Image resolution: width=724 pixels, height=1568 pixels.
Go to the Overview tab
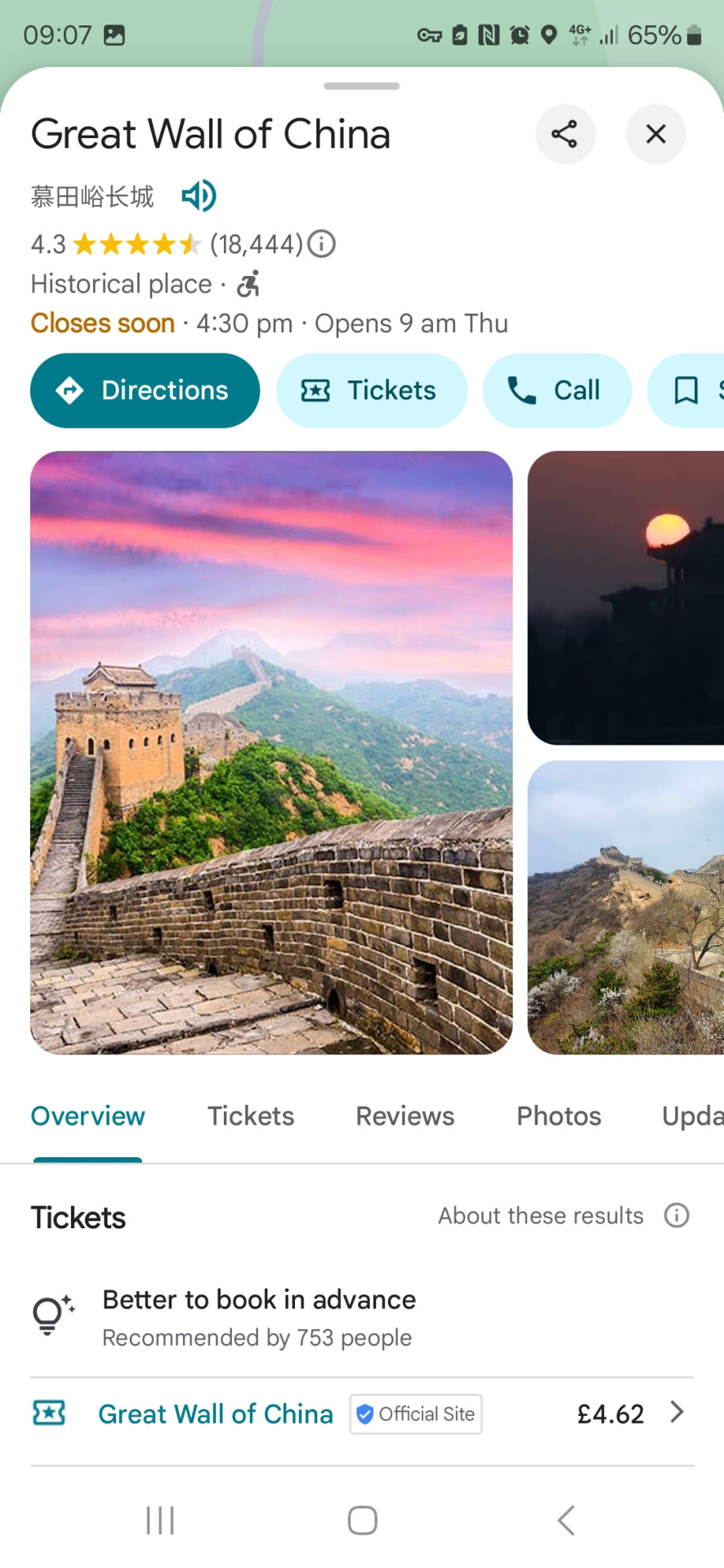click(87, 1116)
